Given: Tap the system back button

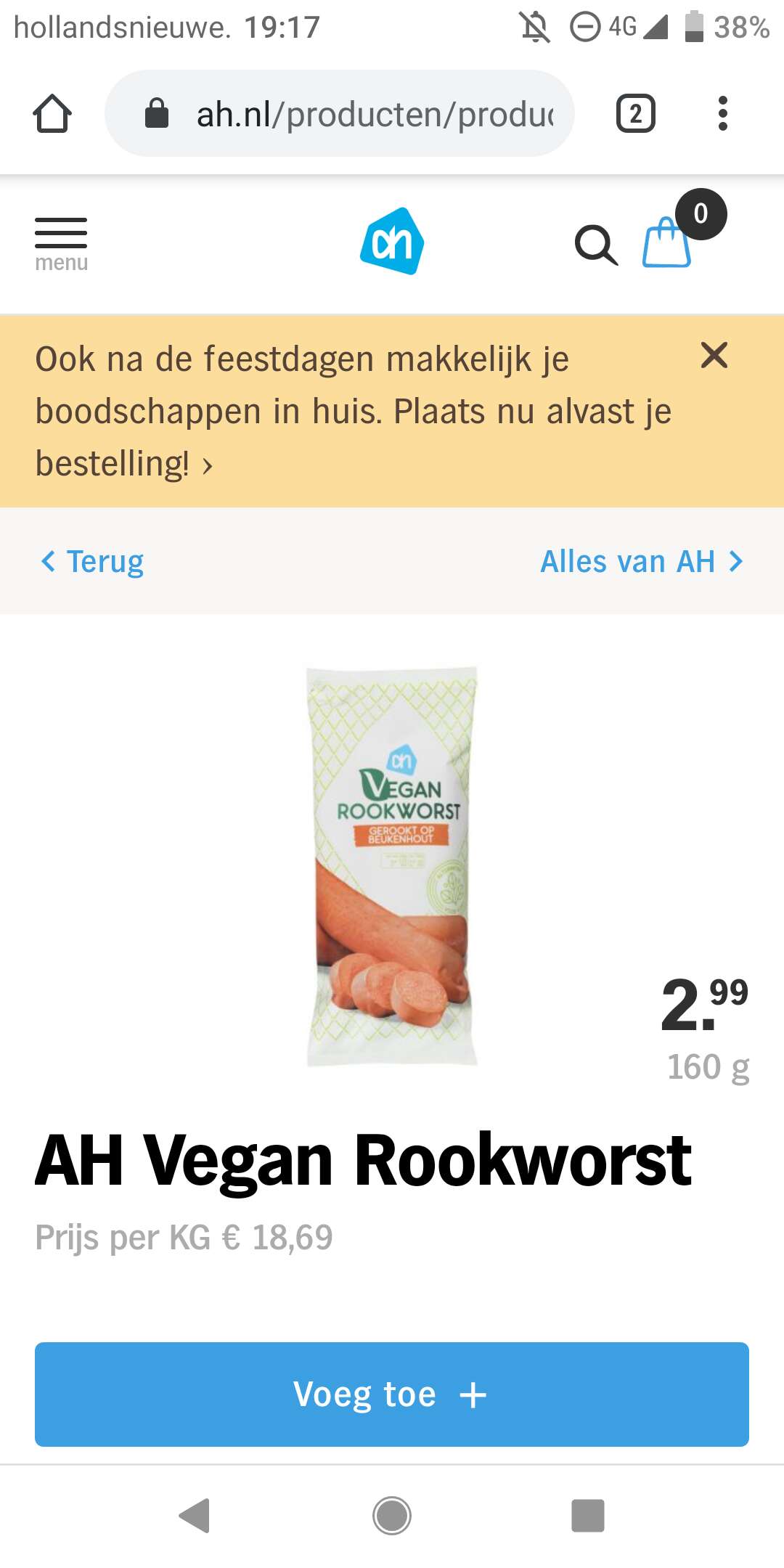Looking at the screenshot, I should coord(195,1516).
